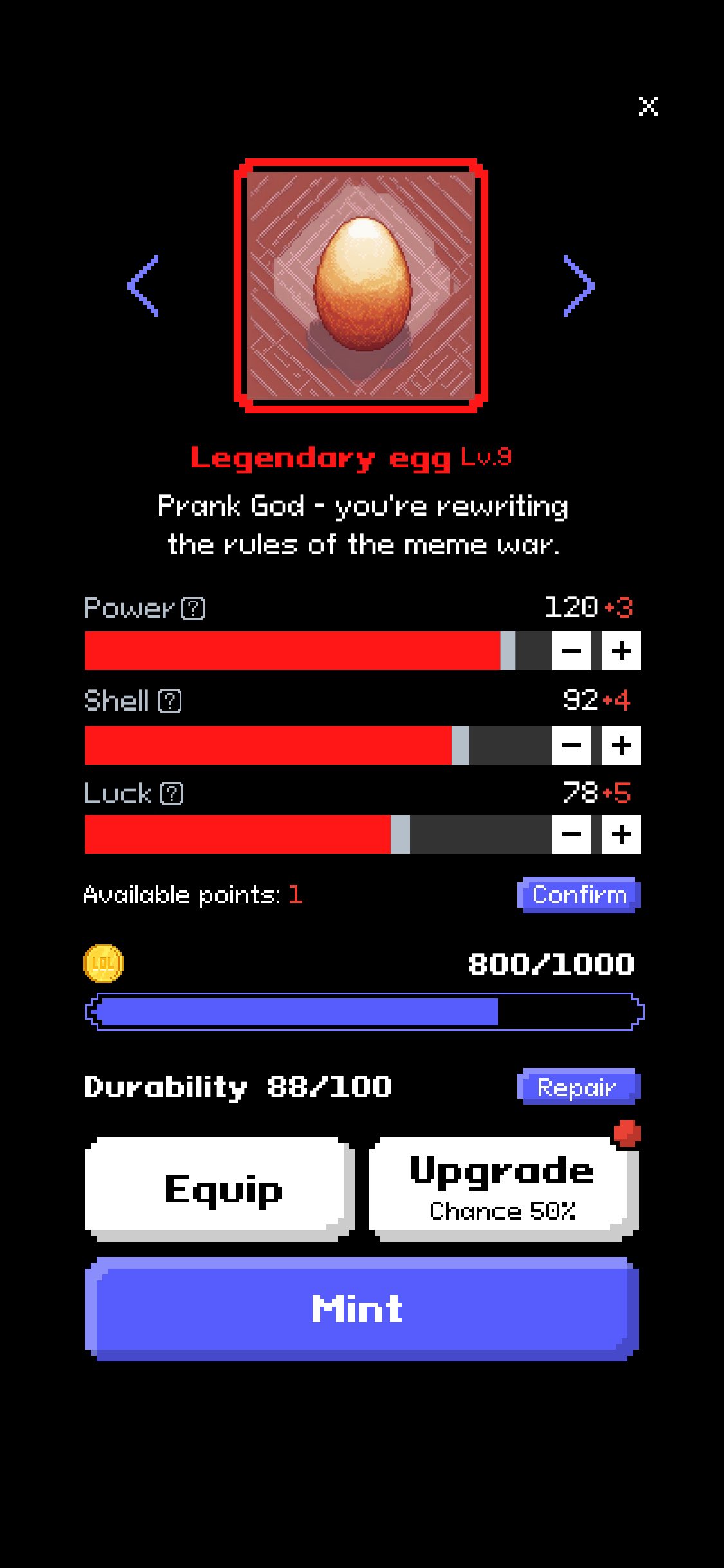This screenshot has height=1568, width=724.
Task: Equip the Legendary egg
Action: coord(219,1188)
